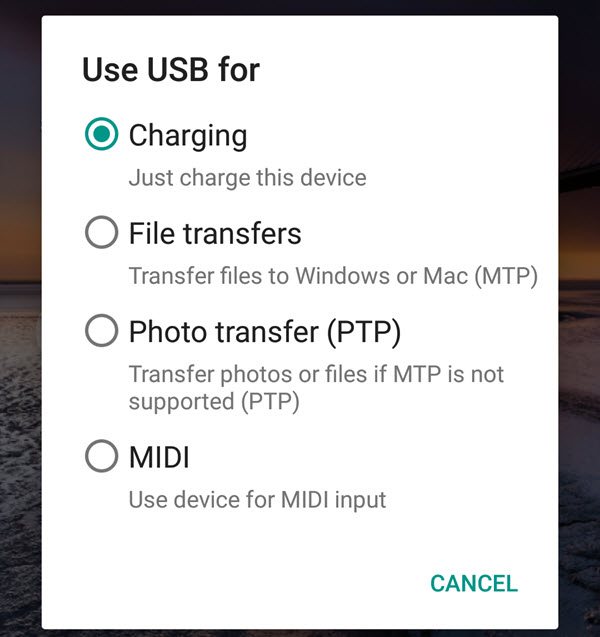Select the Charging option
Image resolution: width=600 pixels, height=637 pixels.
pos(102,135)
